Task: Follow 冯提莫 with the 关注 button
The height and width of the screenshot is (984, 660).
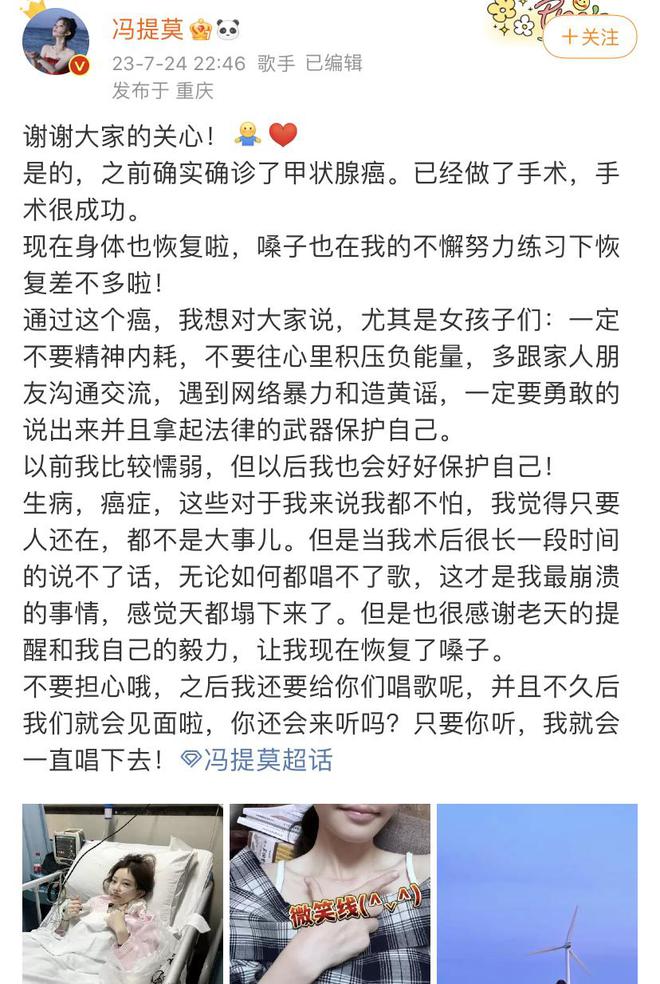Action: pyautogui.click(x=590, y=38)
